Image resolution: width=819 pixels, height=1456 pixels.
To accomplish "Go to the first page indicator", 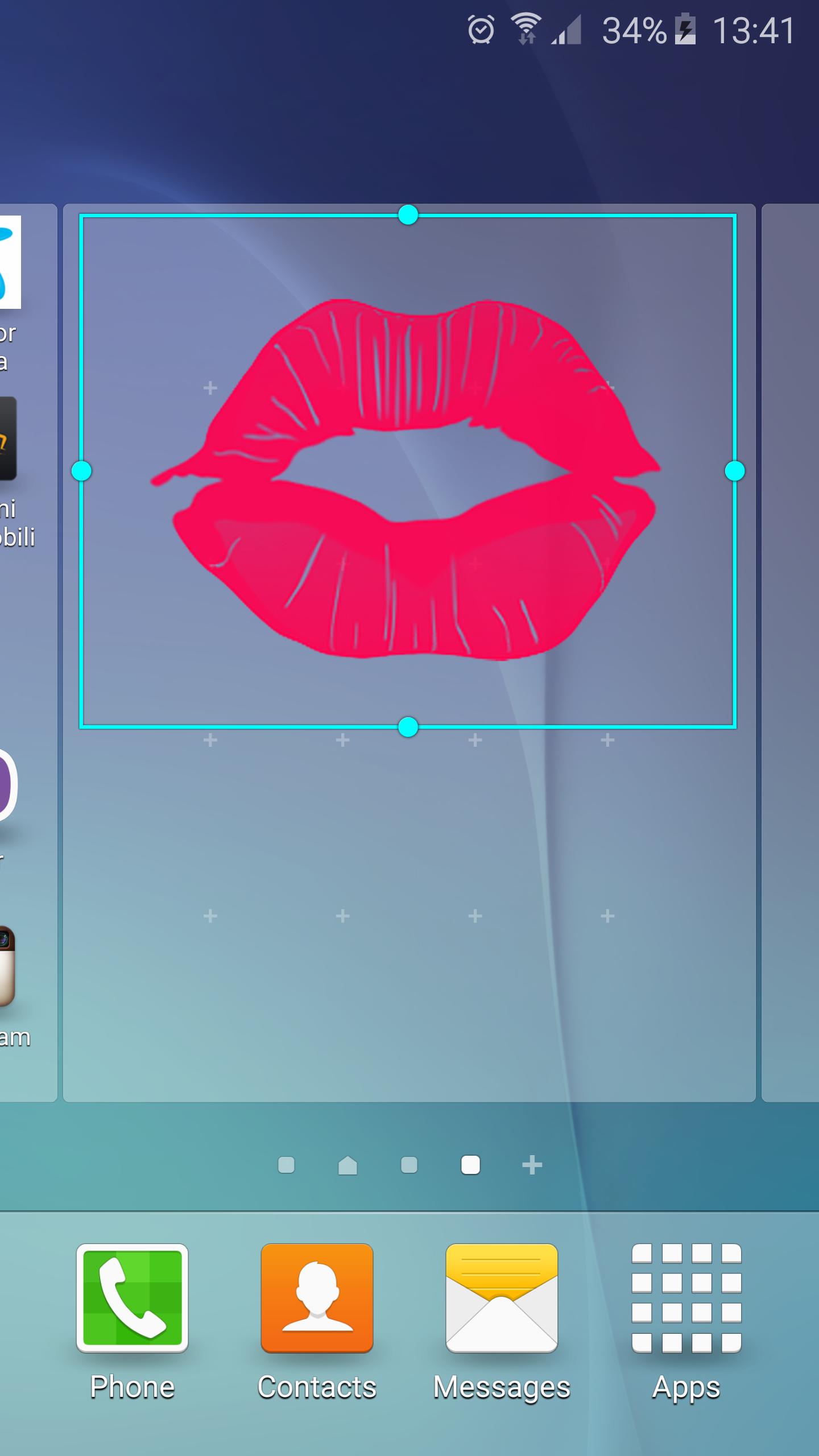I will pos(286,1165).
